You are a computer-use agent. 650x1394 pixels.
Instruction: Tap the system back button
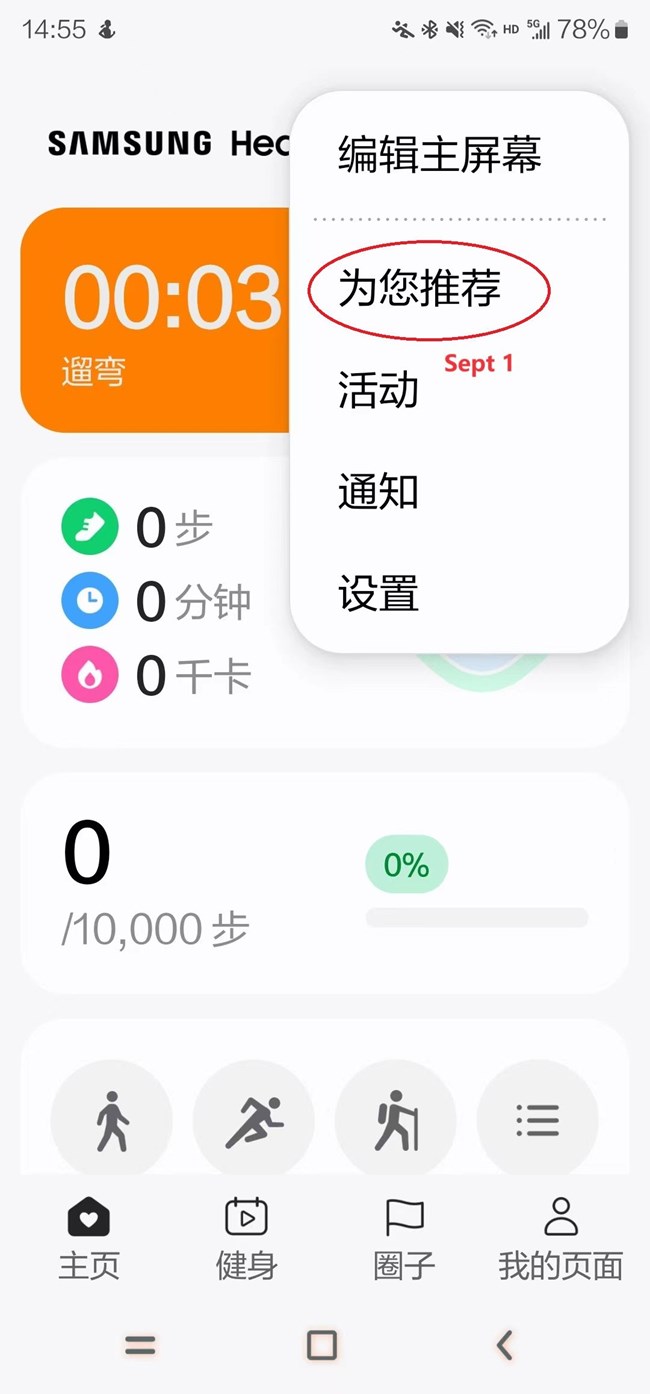pyautogui.click(x=505, y=1346)
